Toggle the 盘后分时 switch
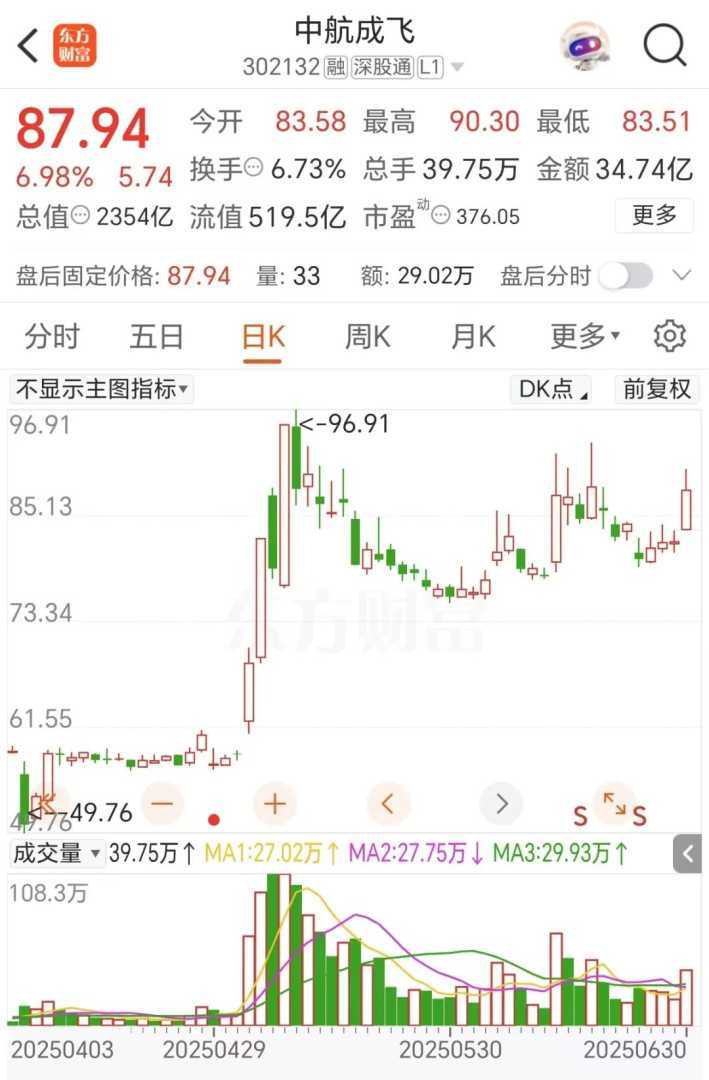 626,276
